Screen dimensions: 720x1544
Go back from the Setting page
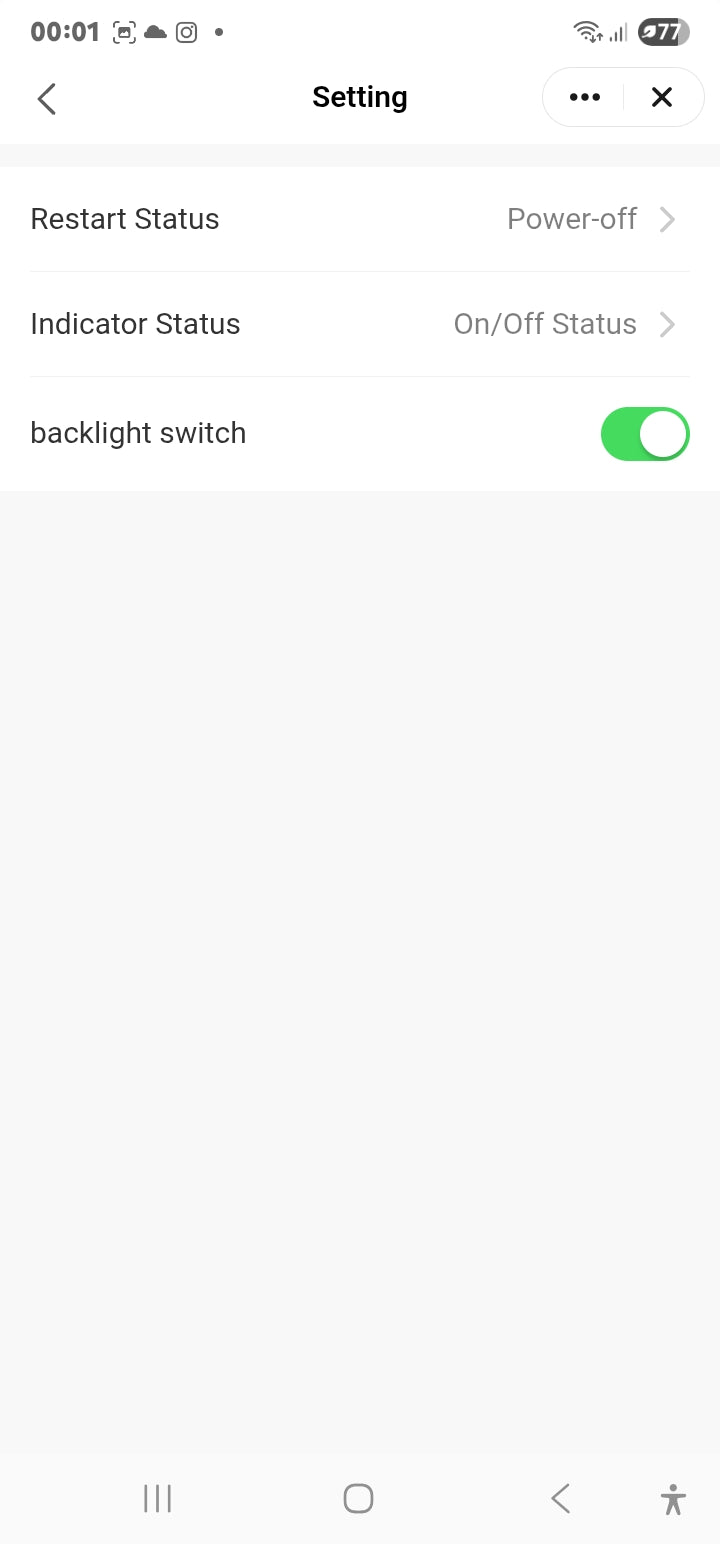[x=46, y=98]
